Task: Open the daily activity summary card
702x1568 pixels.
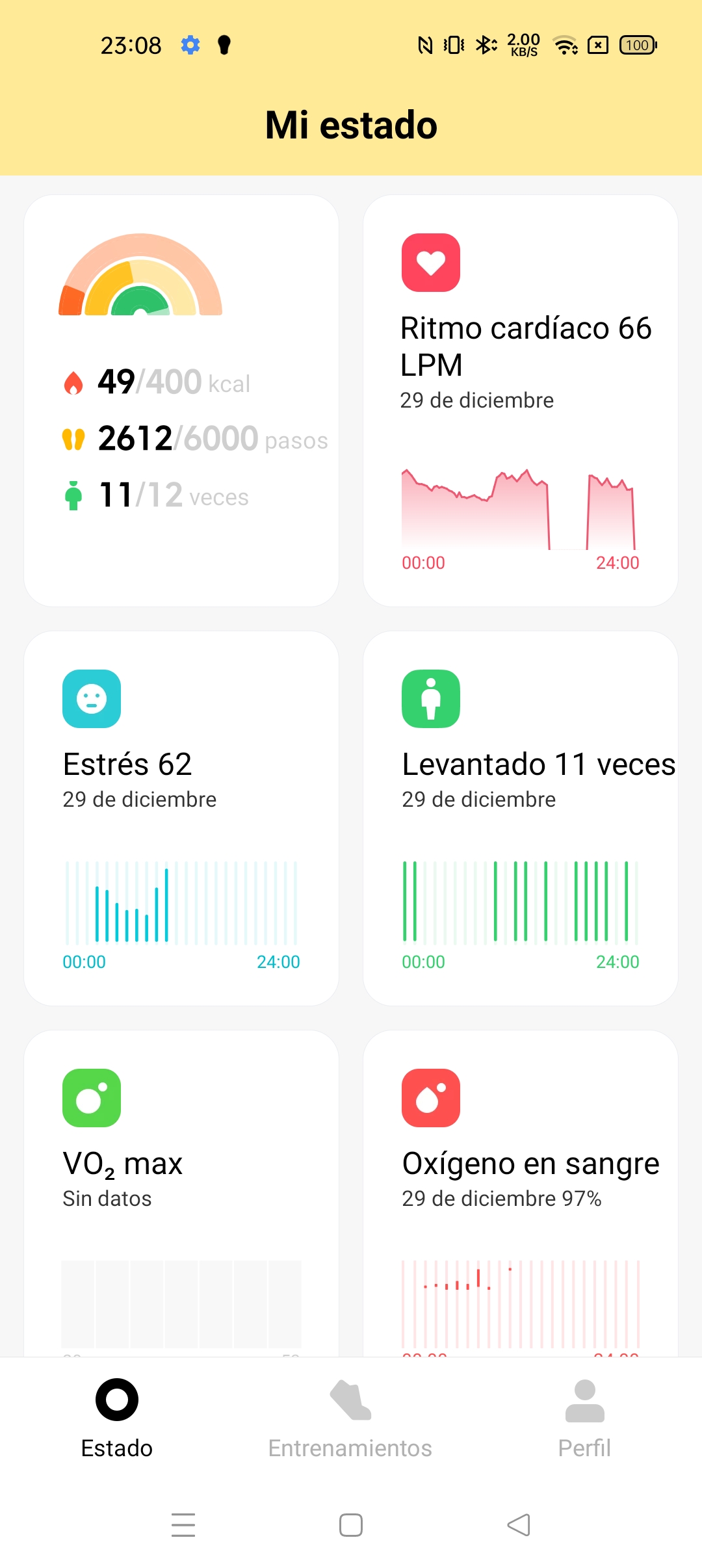Action: coord(181,400)
